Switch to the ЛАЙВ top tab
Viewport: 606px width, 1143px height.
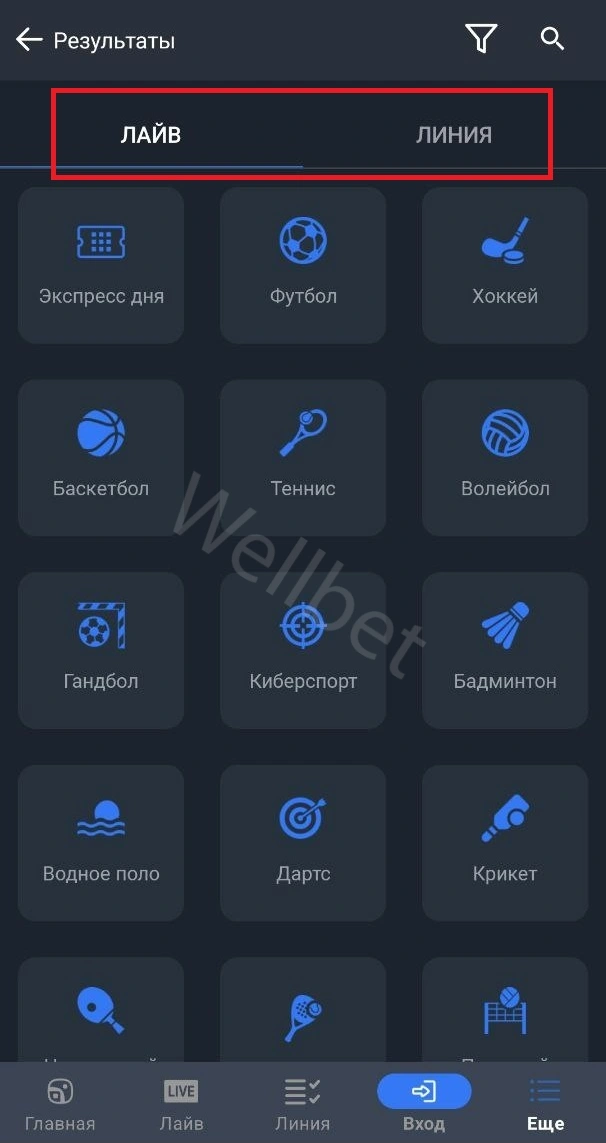click(151, 135)
